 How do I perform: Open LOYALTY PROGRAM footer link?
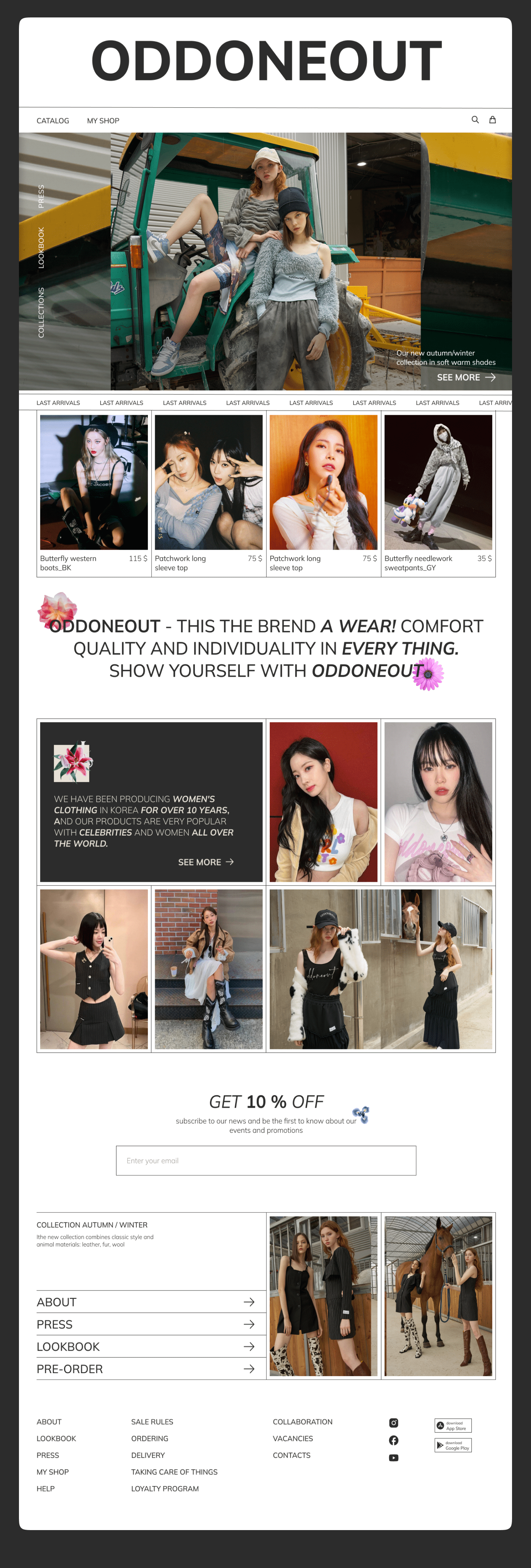pos(165,1488)
